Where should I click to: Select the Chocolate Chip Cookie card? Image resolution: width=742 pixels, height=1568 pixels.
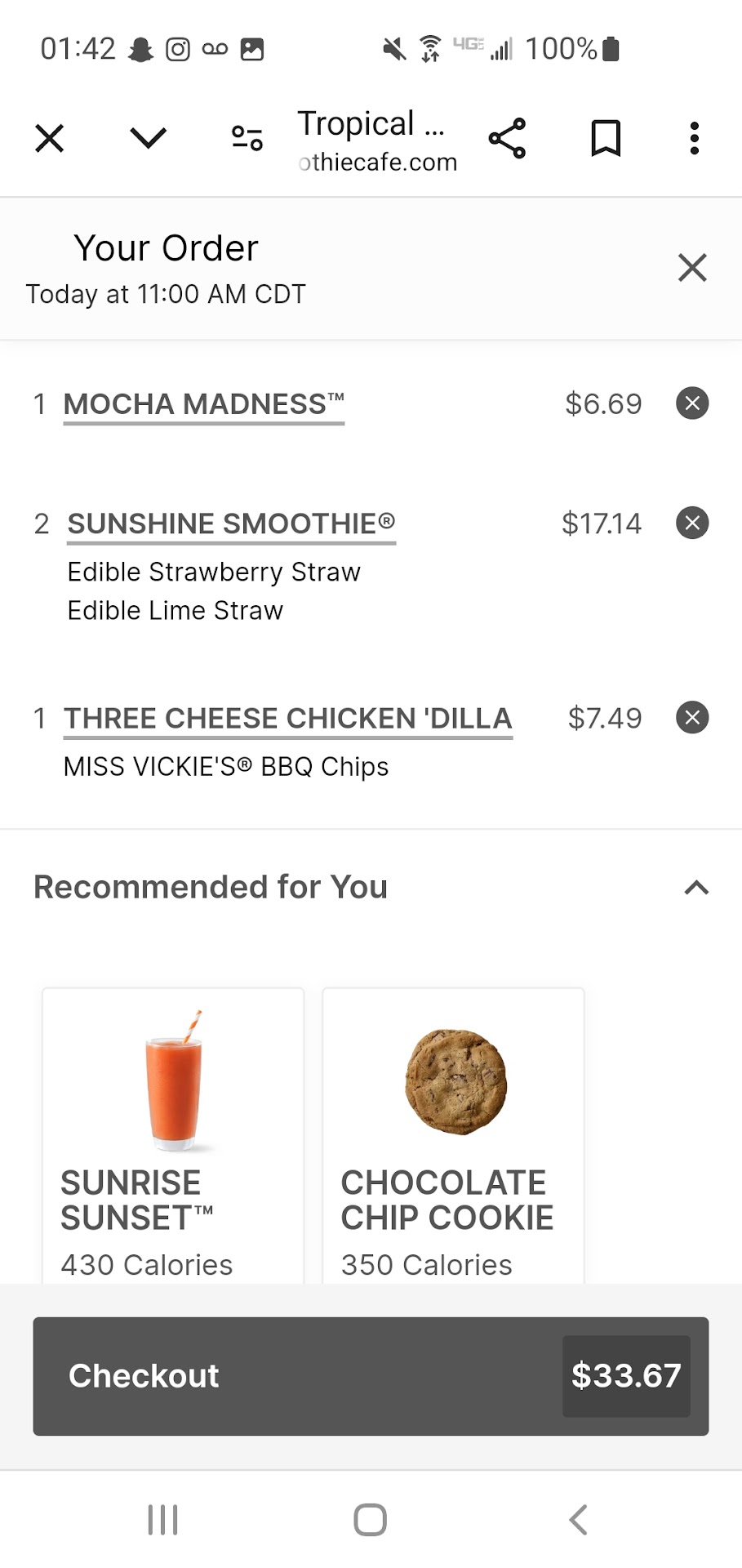[x=453, y=1135]
